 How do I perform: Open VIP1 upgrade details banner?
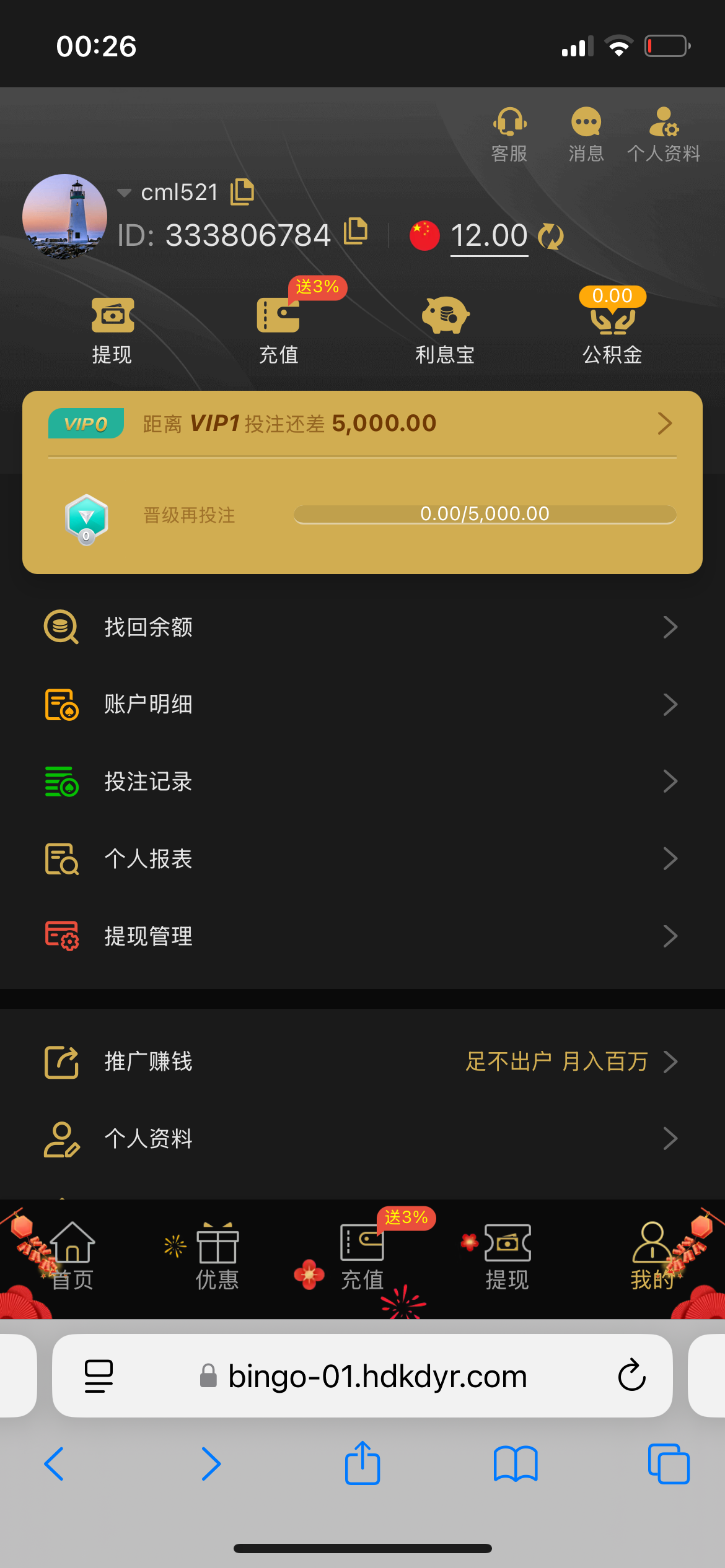[362, 424]
